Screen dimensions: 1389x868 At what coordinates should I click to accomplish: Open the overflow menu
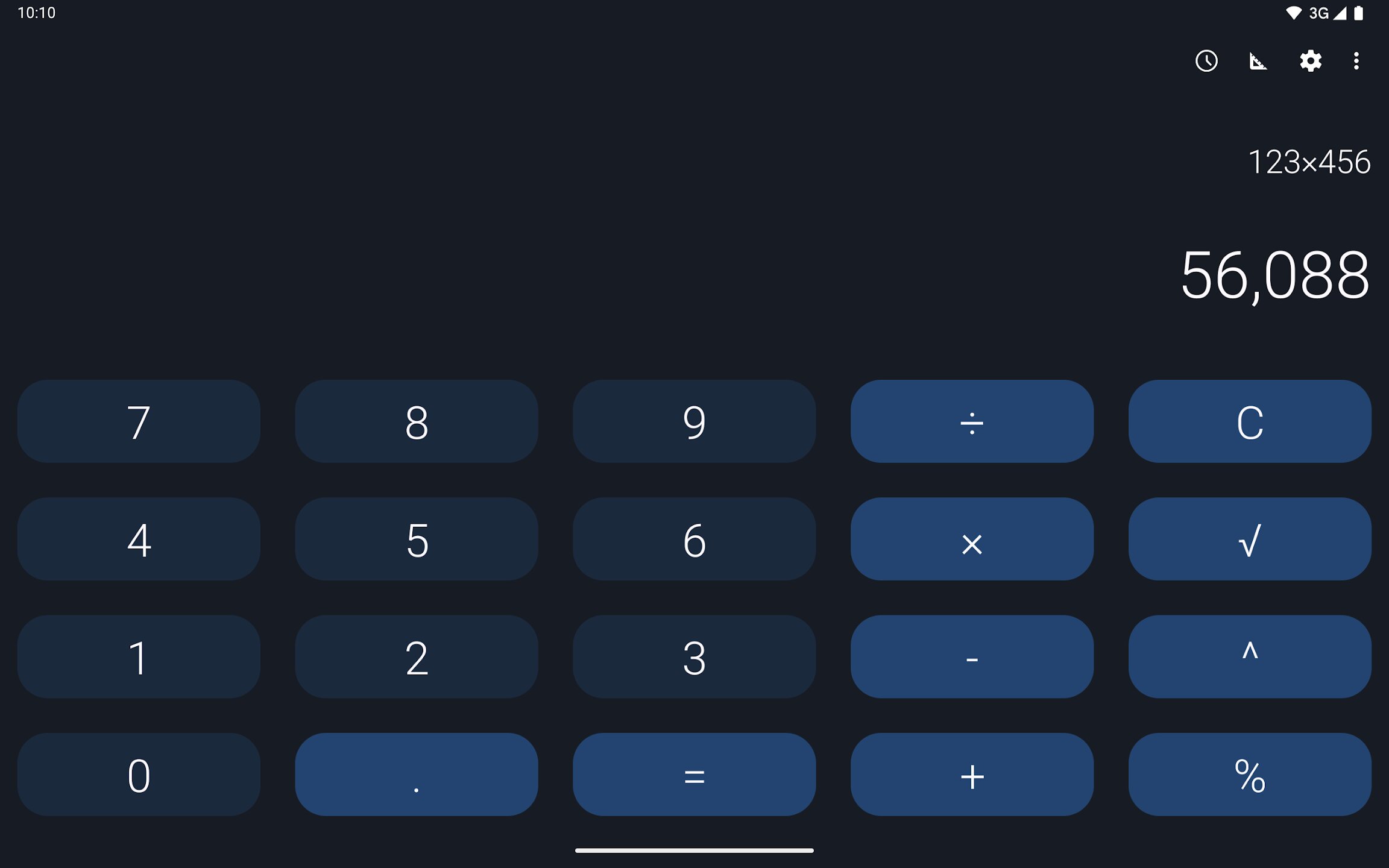[x=1356, y=61]
